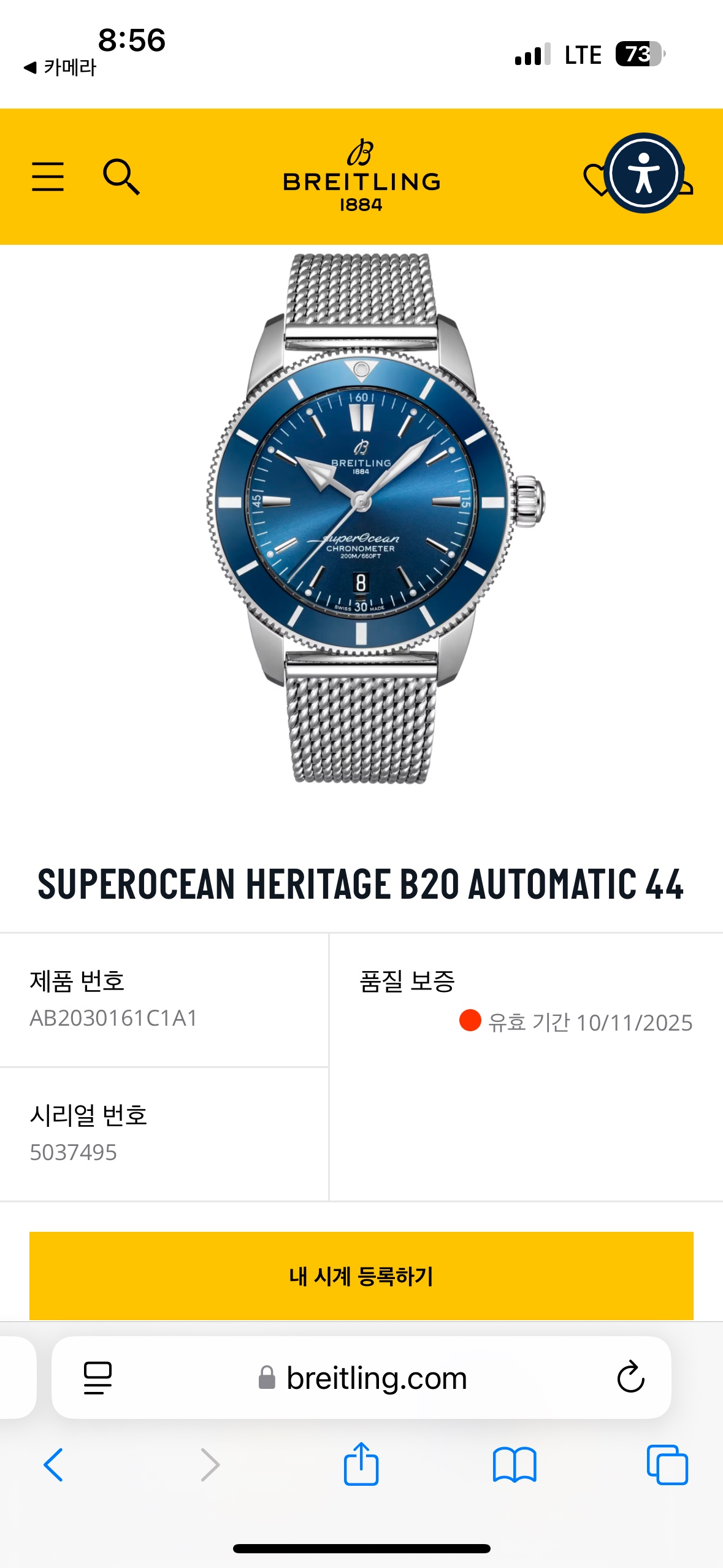
Task: Go back to the previous page
Action: click(x=53, y=1465)
